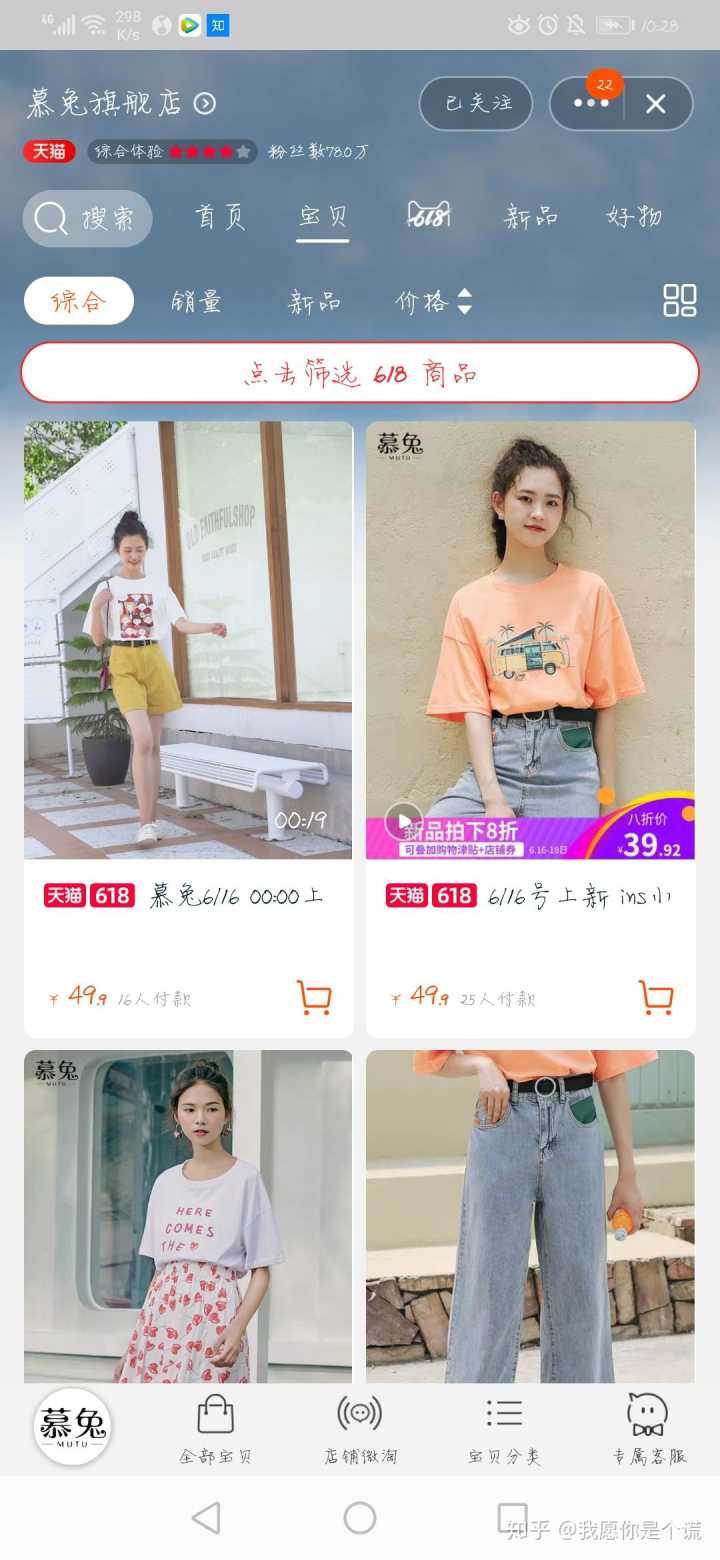Image resolution: width=720 pixels, height=1560 pixels.
Task: Sort products by 价格
Action: pos(434,301)
